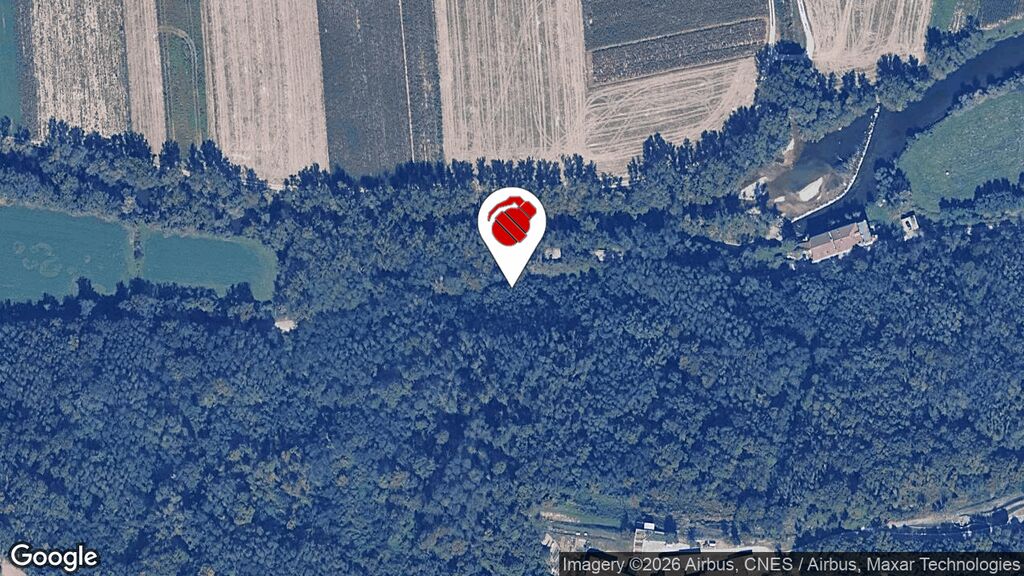Tap the red location pin on the map
The height and width of the screenshot is (576, 1024).
coord(512,224)
